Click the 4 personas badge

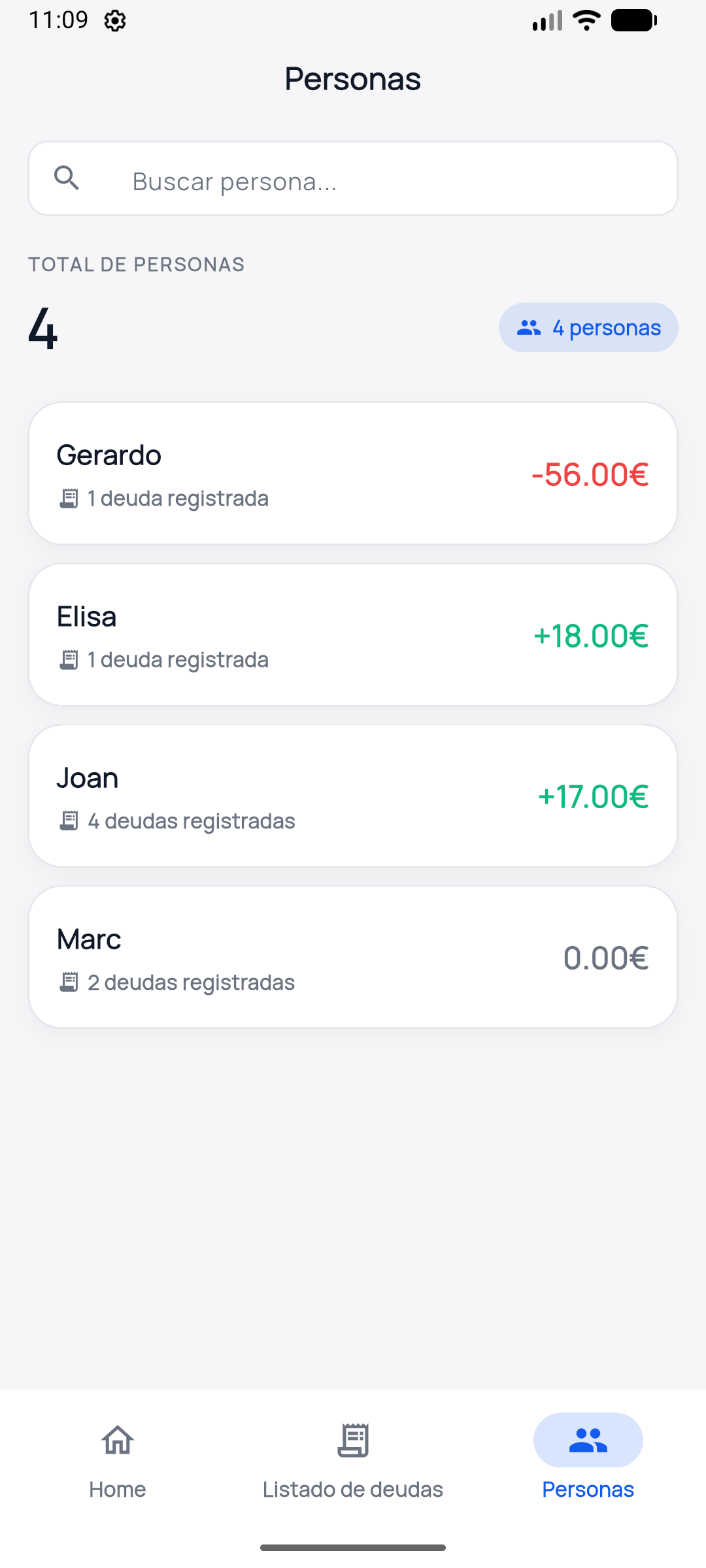(588, 327)
